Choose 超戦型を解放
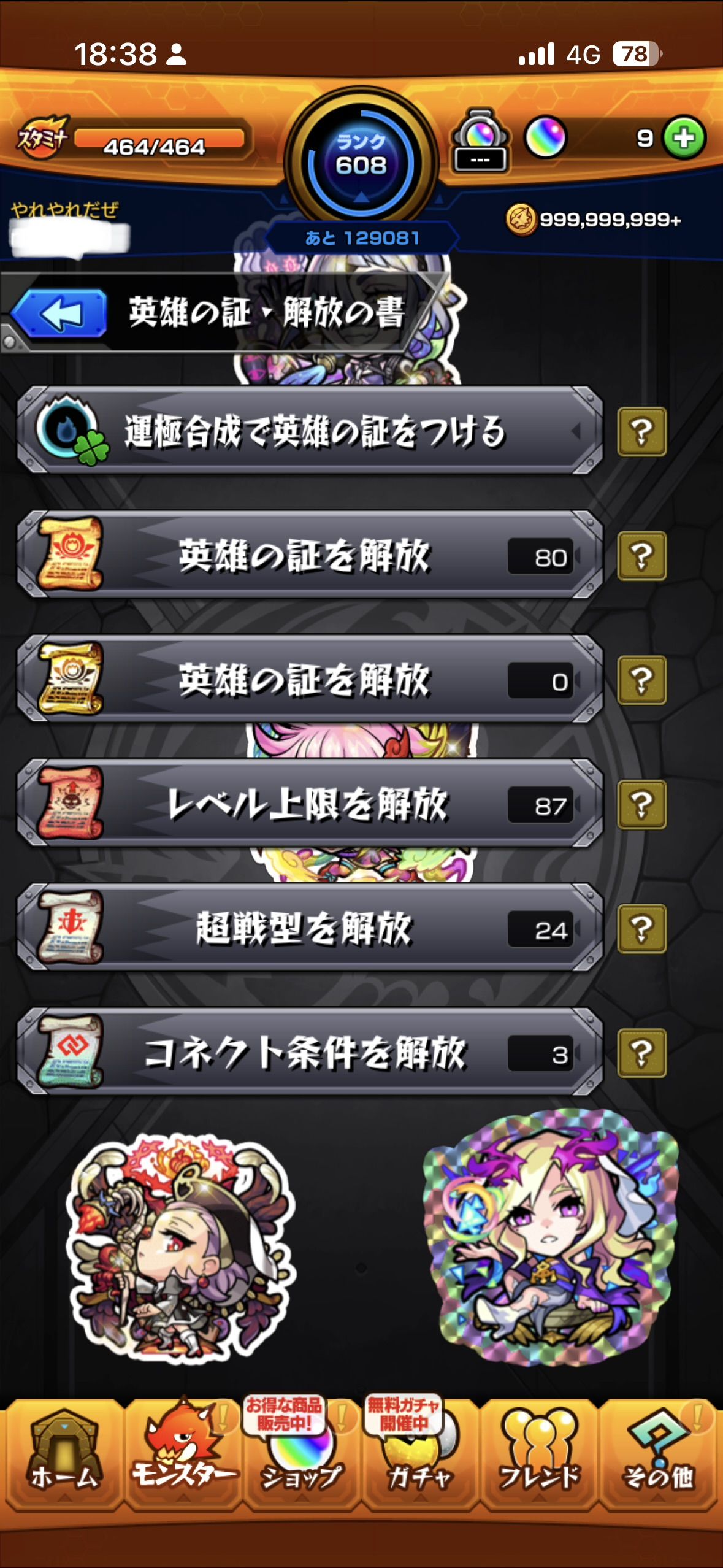This screenshot has width=723, height=1568. coord(309,928)
